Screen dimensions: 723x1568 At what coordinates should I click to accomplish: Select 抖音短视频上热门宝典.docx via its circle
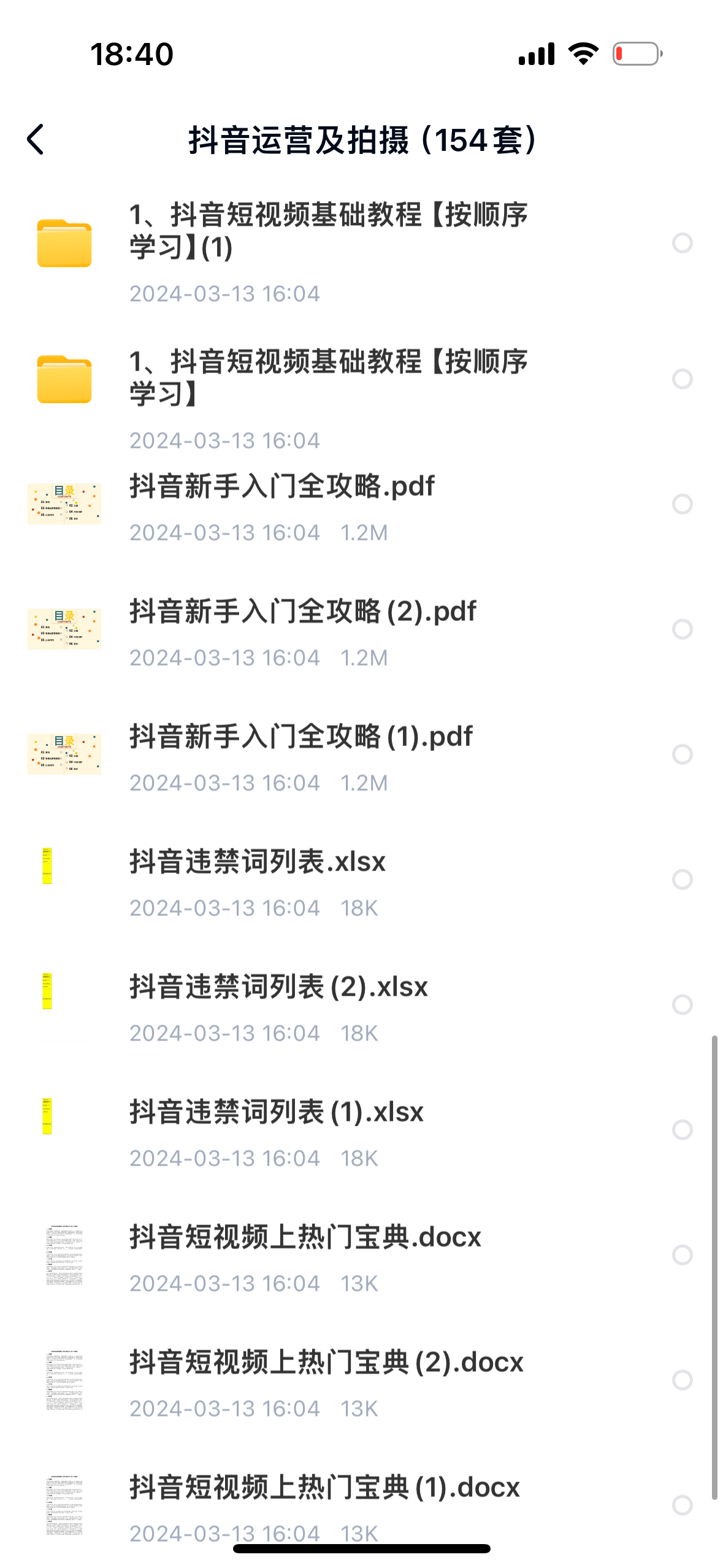coord(682,1255)
